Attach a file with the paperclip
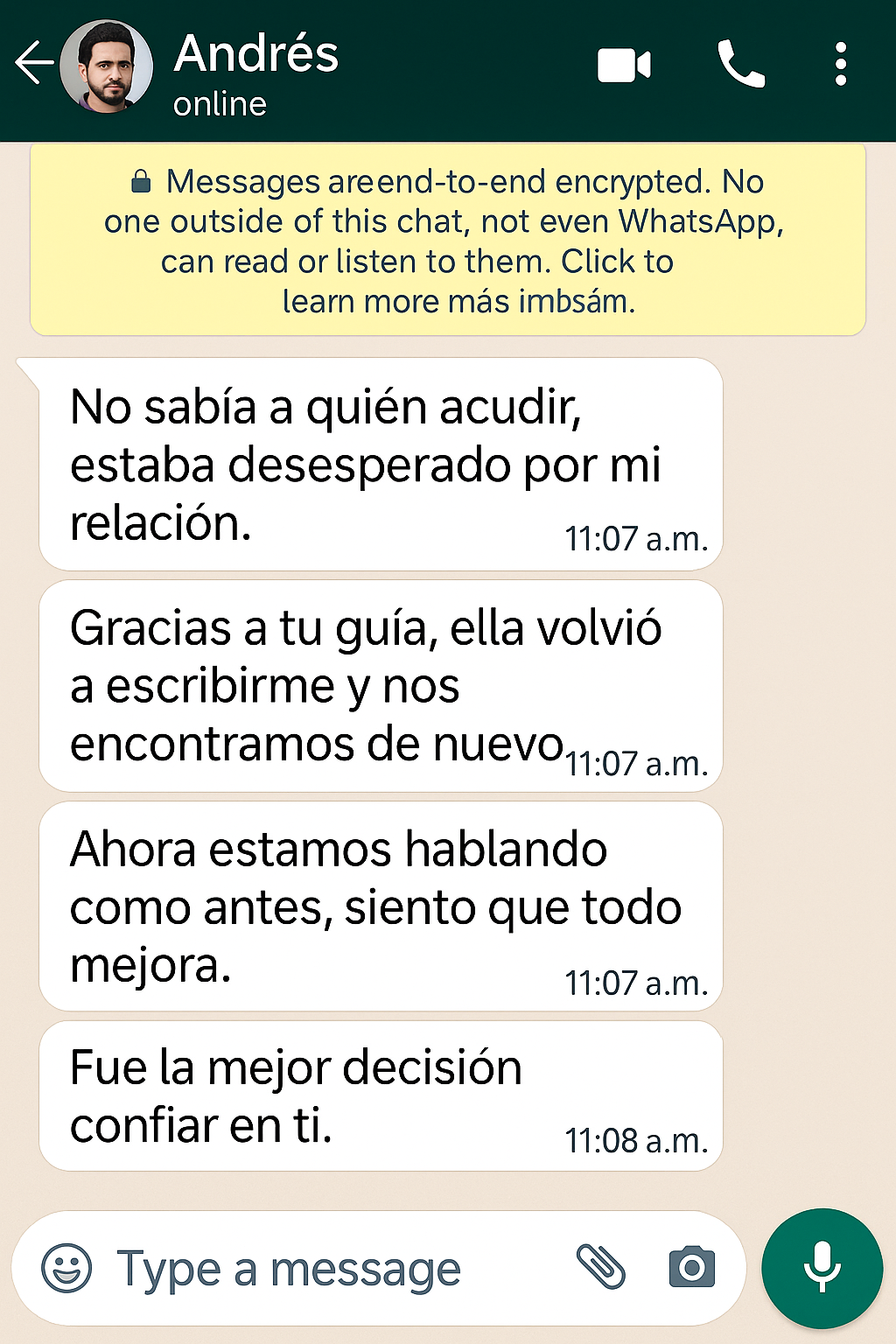 [601, 1266]
